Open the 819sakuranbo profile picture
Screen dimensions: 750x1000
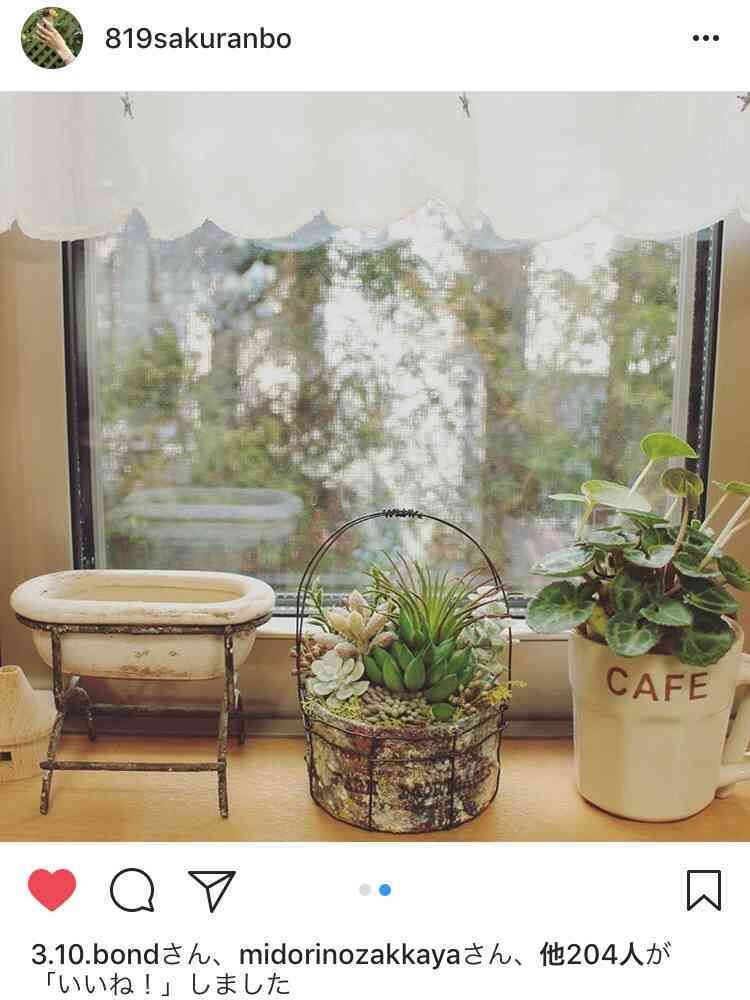coord(52,38)
